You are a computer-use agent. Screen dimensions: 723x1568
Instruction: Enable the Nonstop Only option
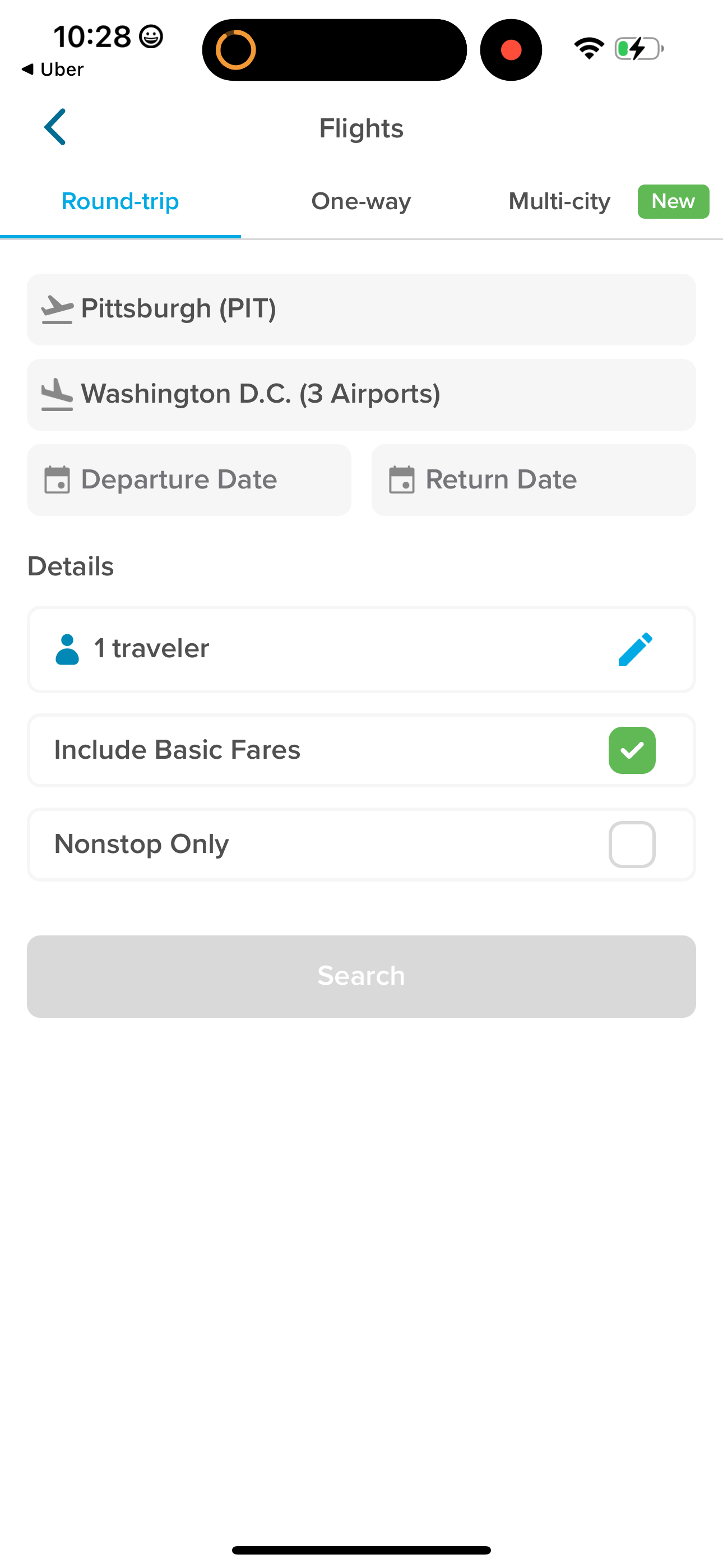click(x=632, y=844)
